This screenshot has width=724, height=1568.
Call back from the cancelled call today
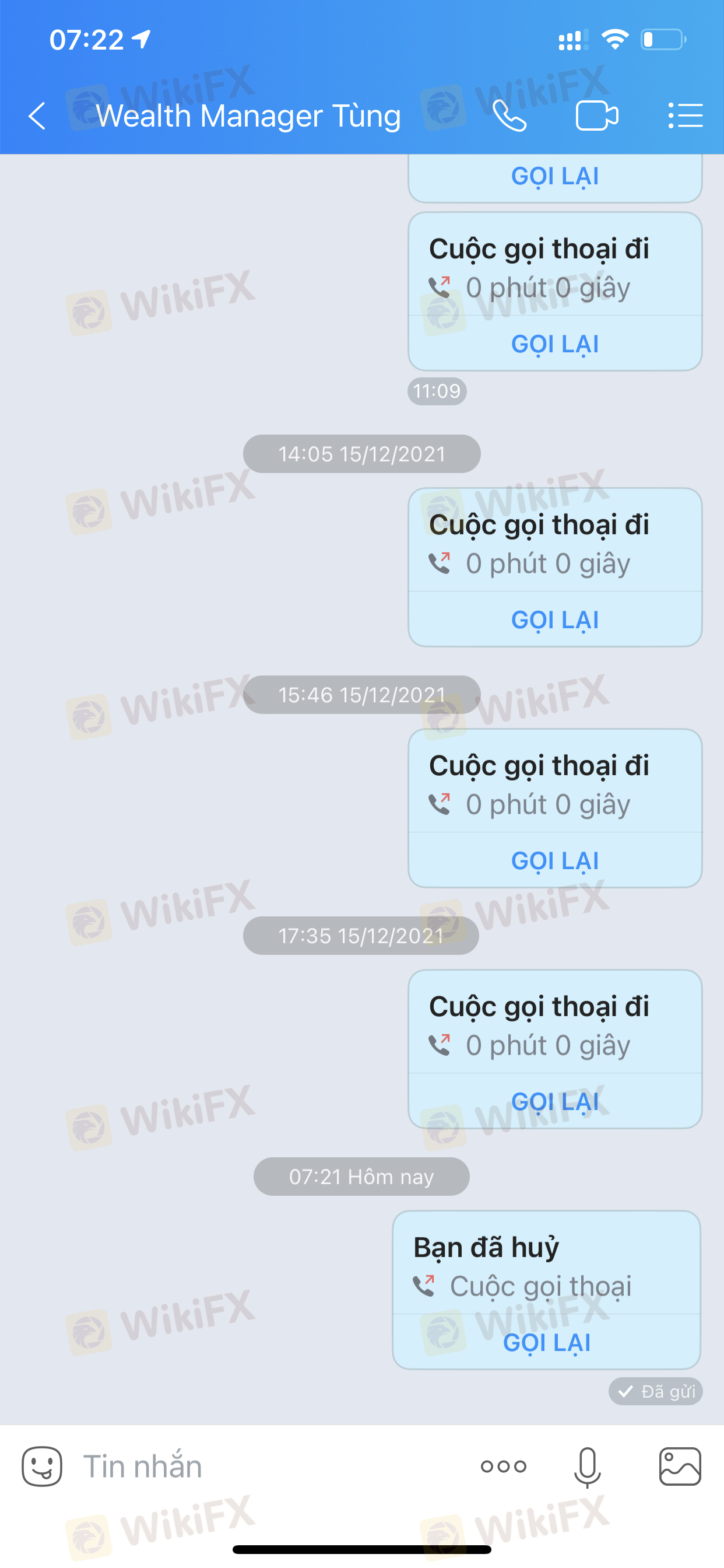546,1342
